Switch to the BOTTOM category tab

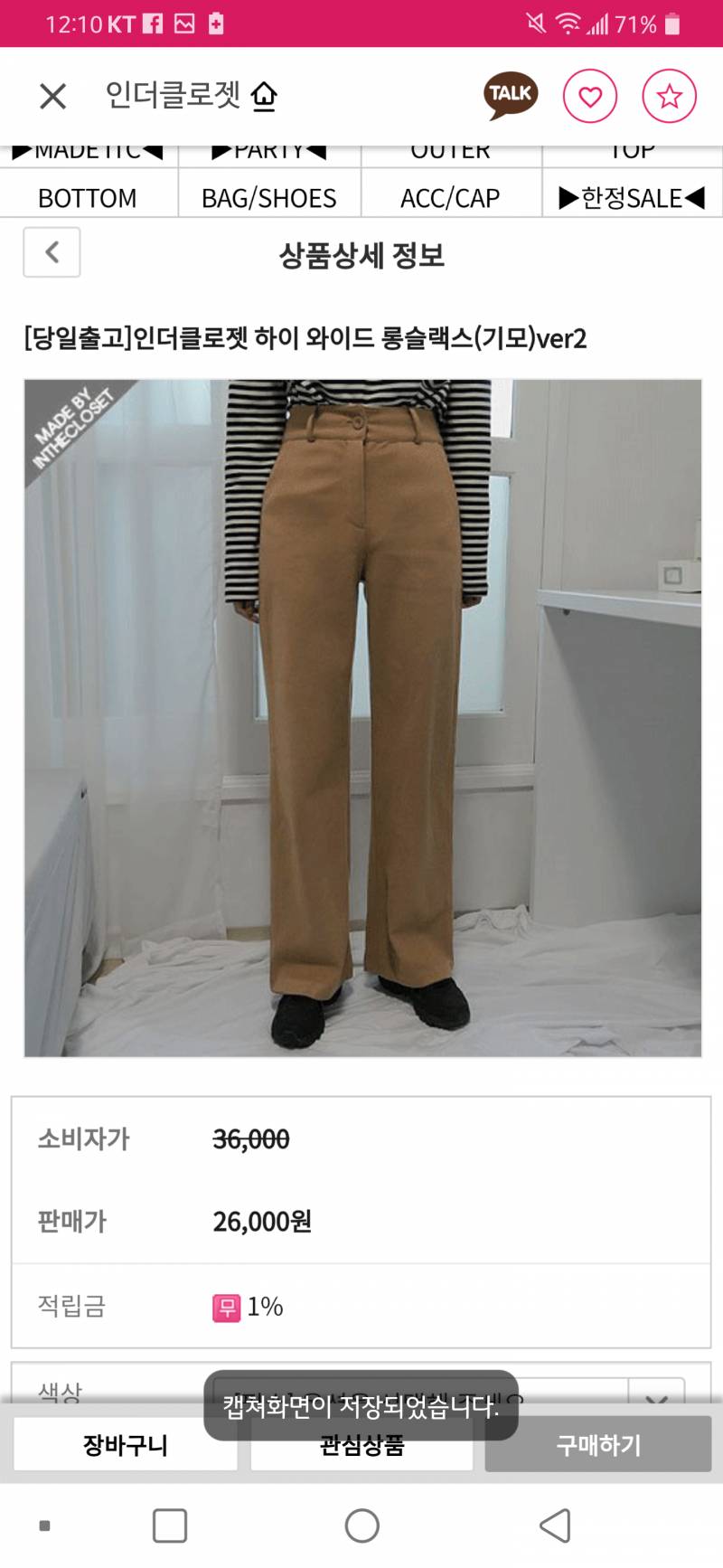tap(88, 196)
